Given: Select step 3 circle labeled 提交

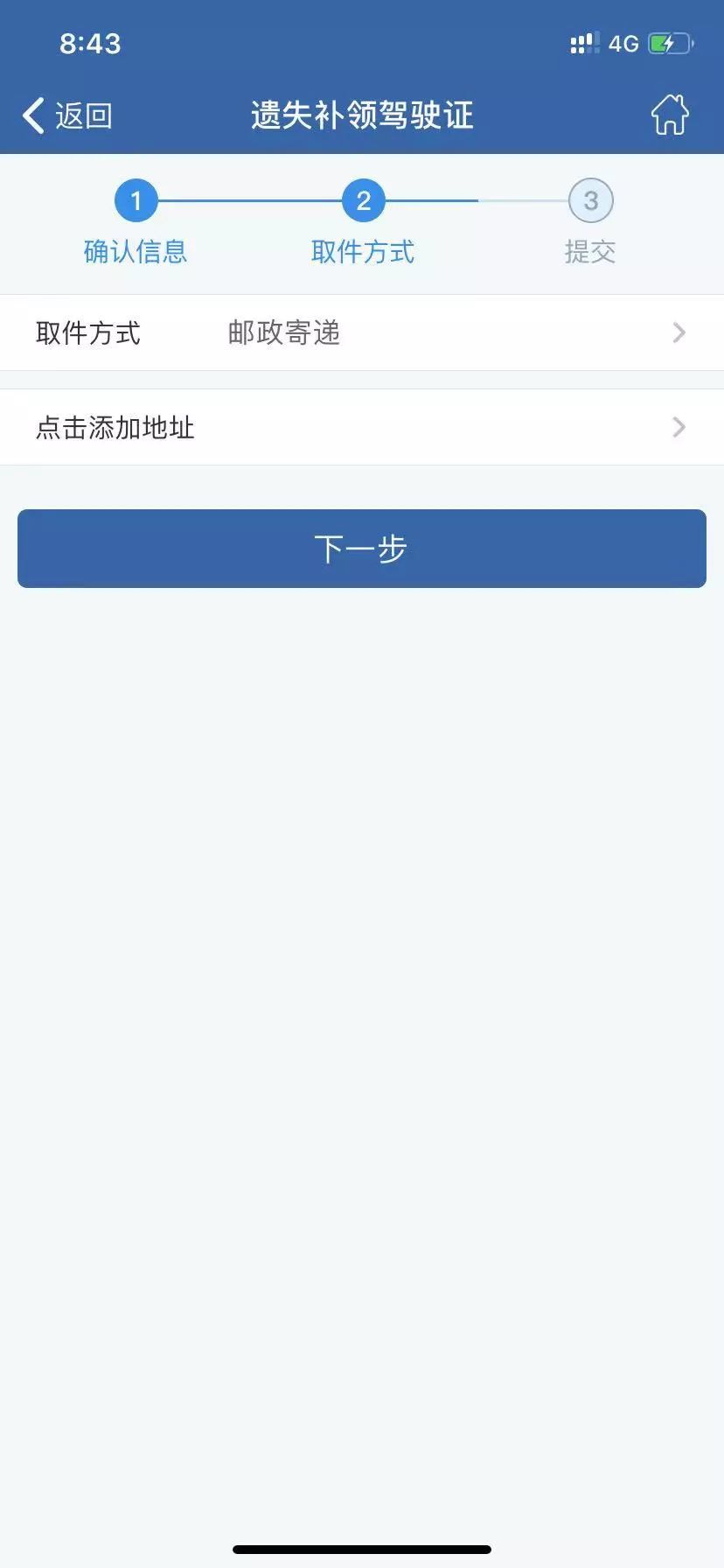Looking at the screenshot, I should point(591,199).
